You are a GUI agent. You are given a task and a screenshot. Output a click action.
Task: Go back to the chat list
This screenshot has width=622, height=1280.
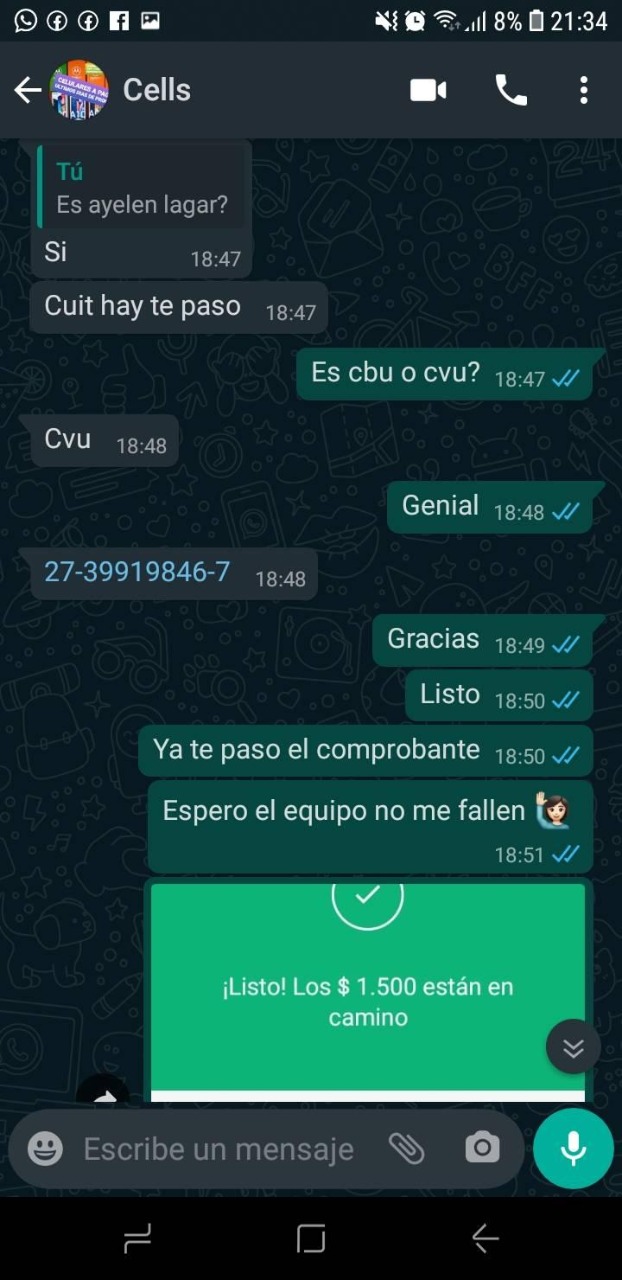point(27,90)
